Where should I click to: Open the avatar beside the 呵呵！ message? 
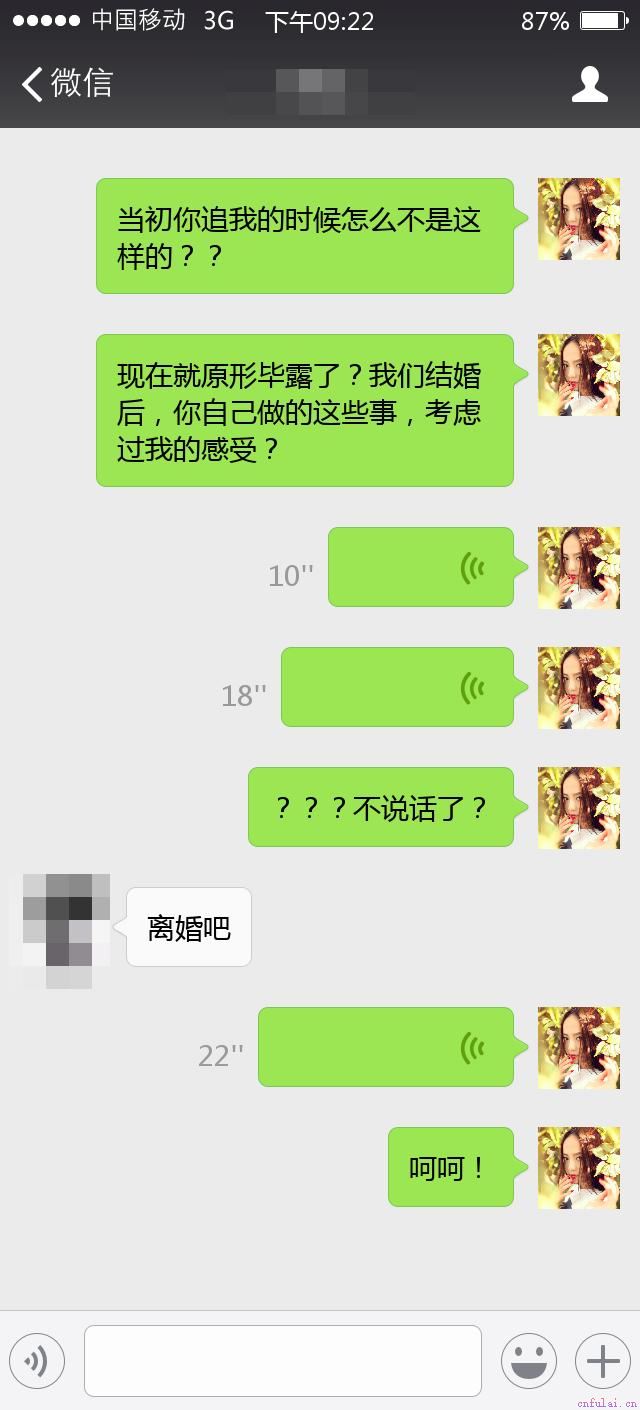[579, 1167]
